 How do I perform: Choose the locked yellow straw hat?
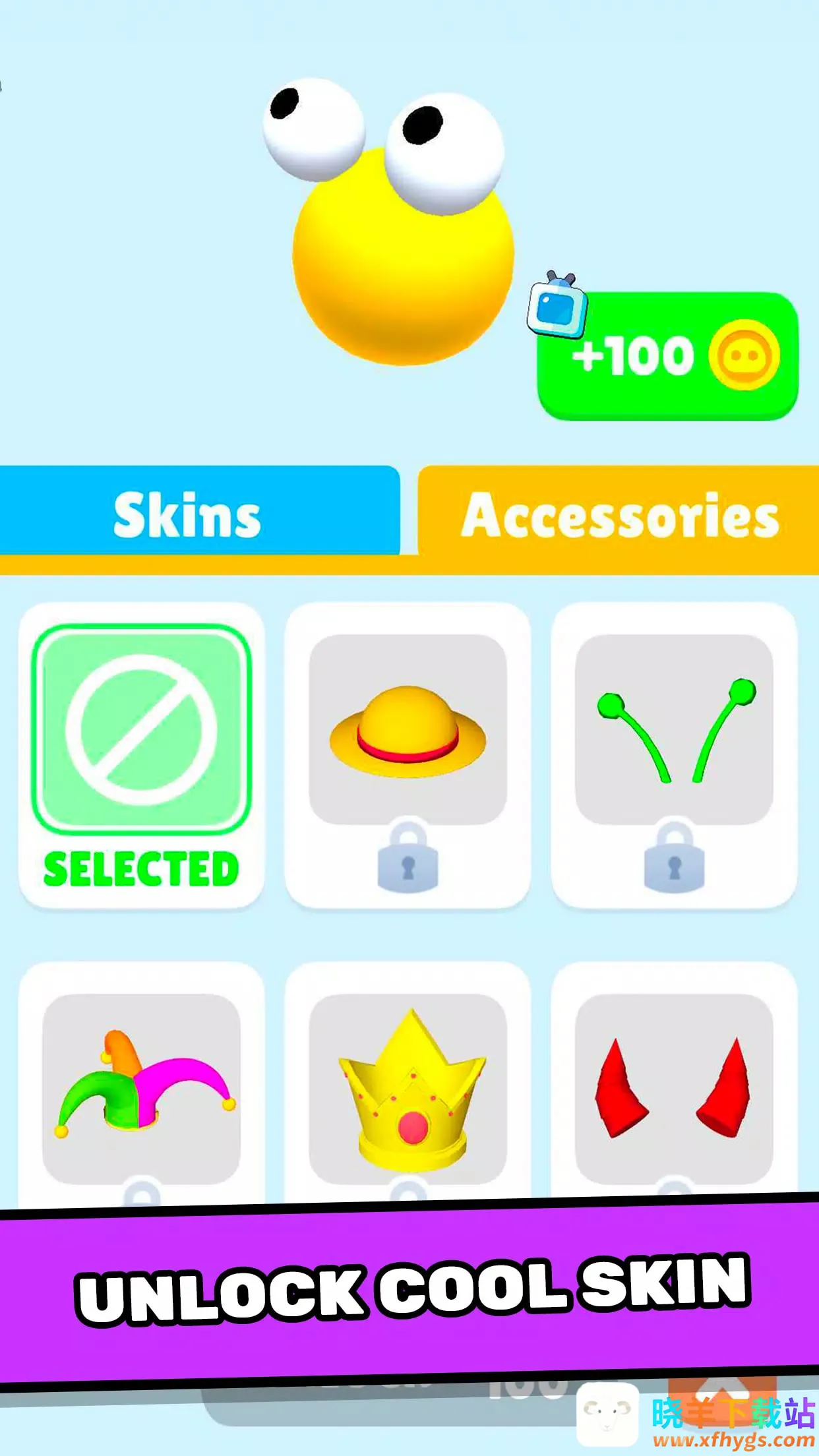point(408,730)
